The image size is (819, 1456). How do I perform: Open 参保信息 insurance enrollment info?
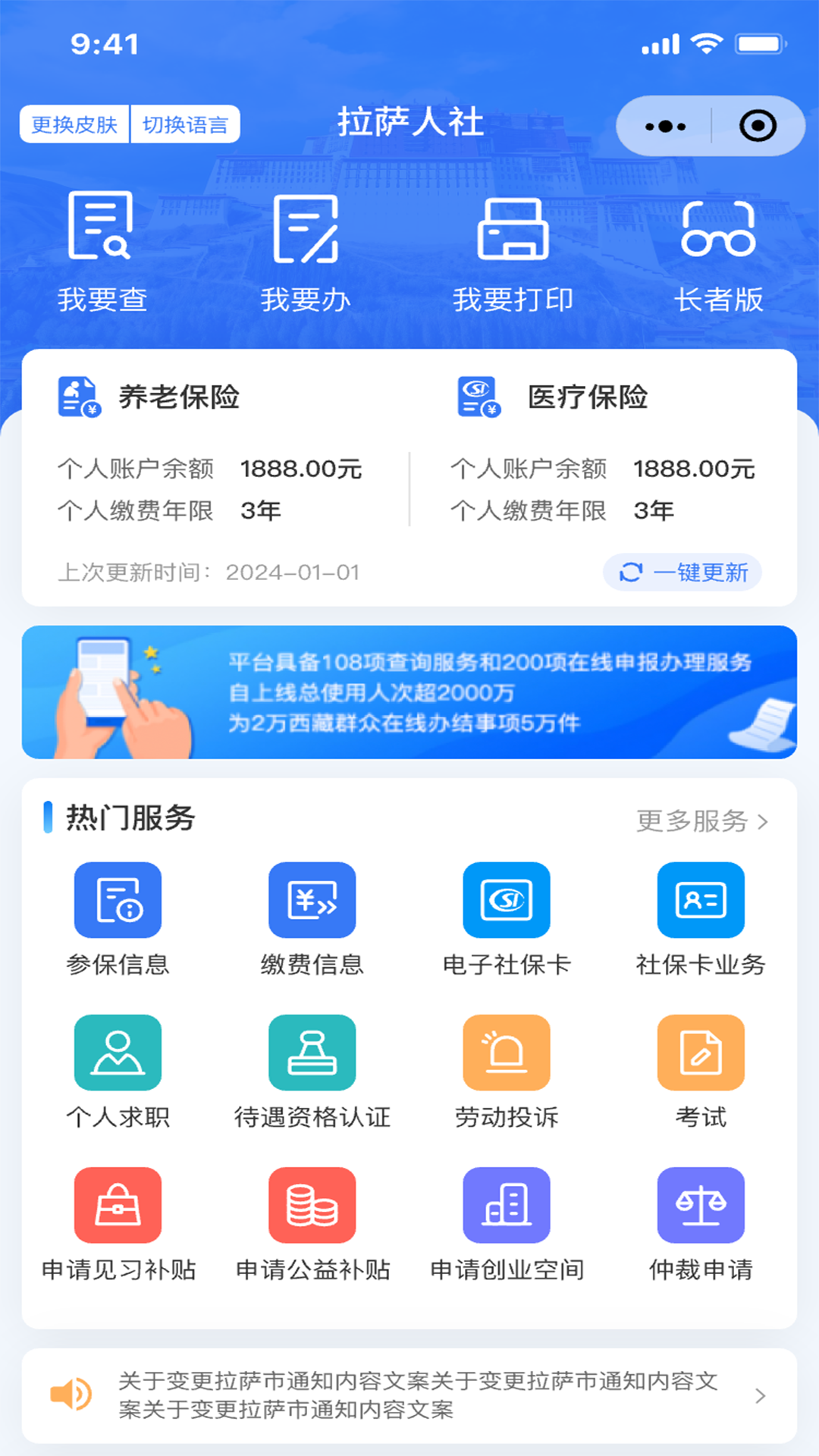coord(118,919)
